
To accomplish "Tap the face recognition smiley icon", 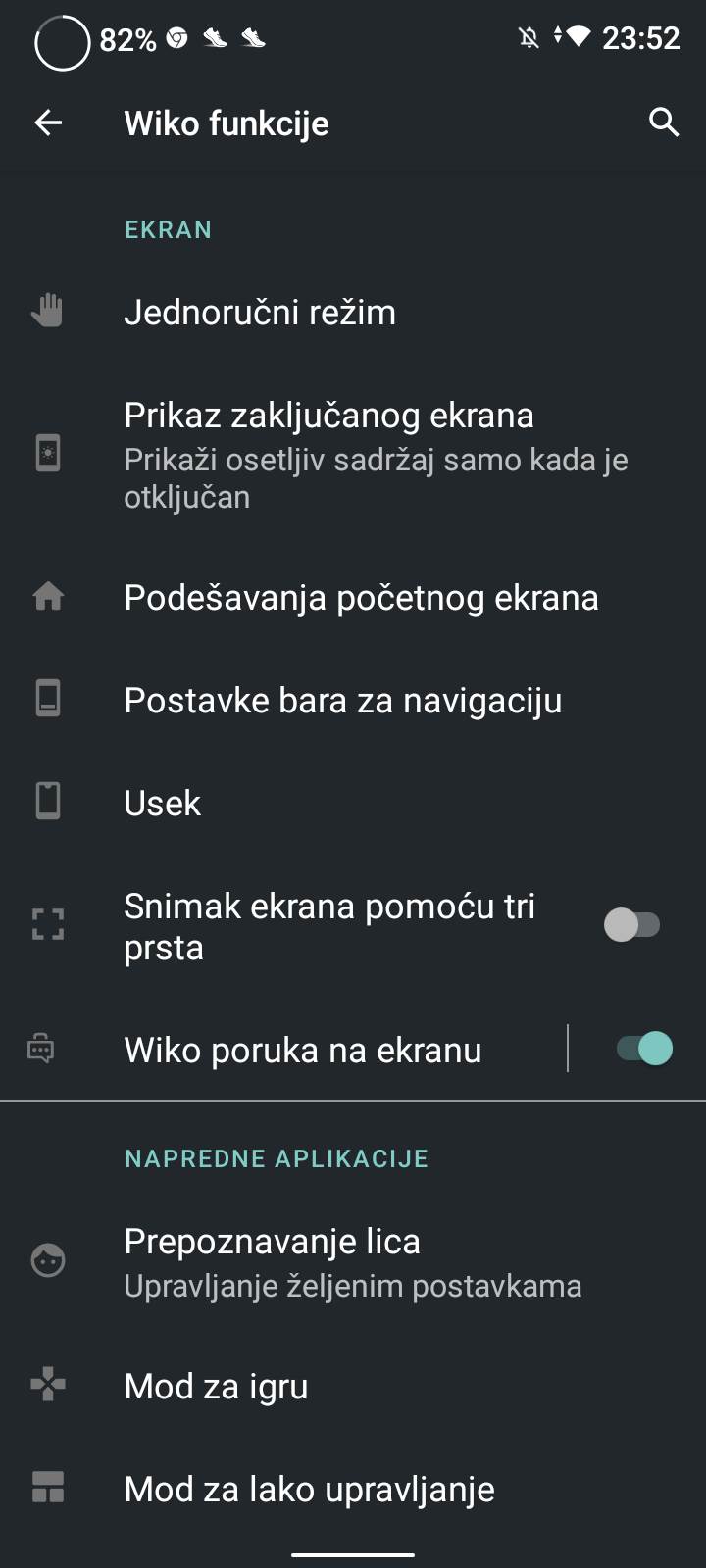I will (x=46, y=1260).
